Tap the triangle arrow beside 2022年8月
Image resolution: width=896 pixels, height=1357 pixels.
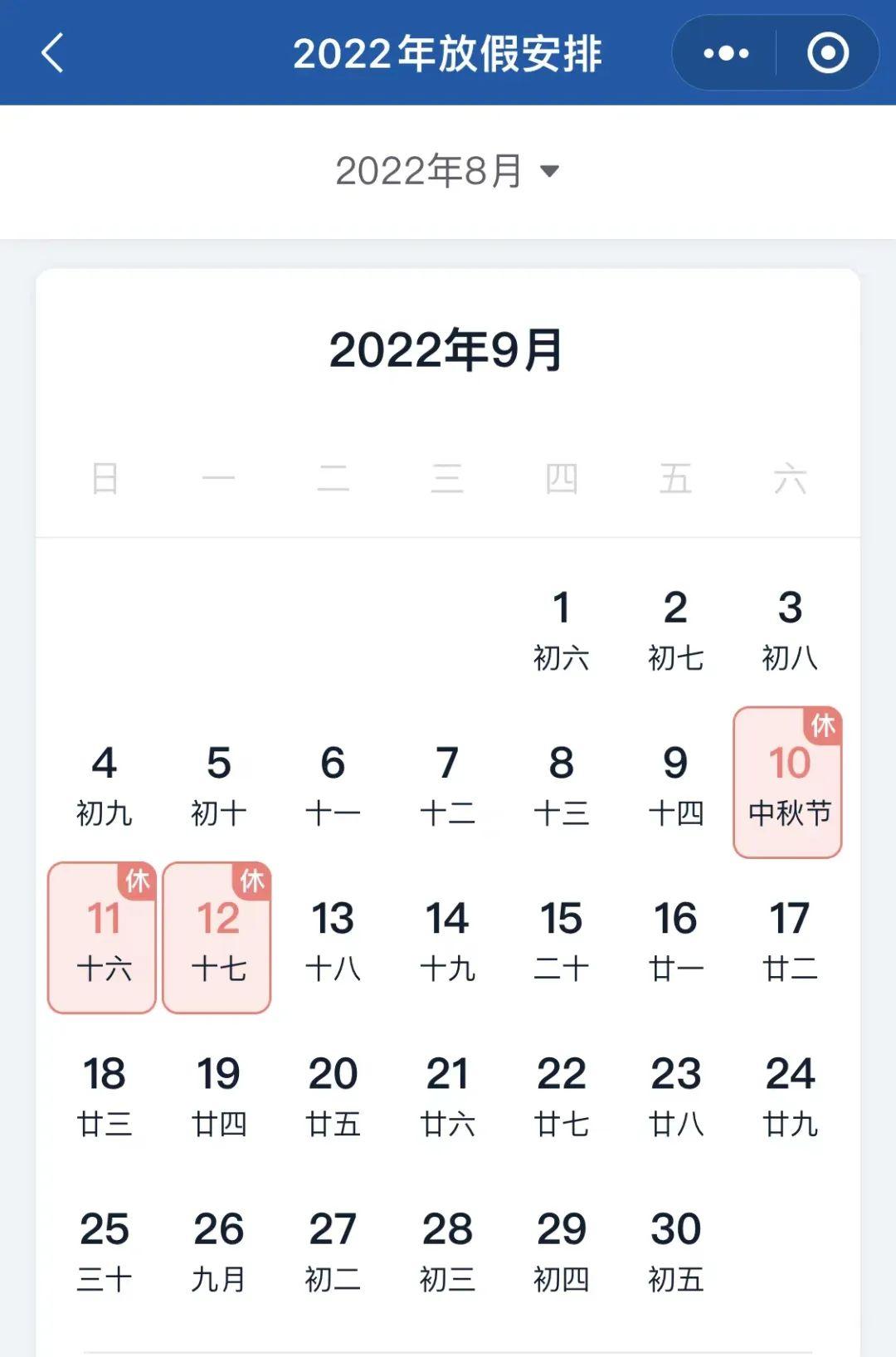552,172
